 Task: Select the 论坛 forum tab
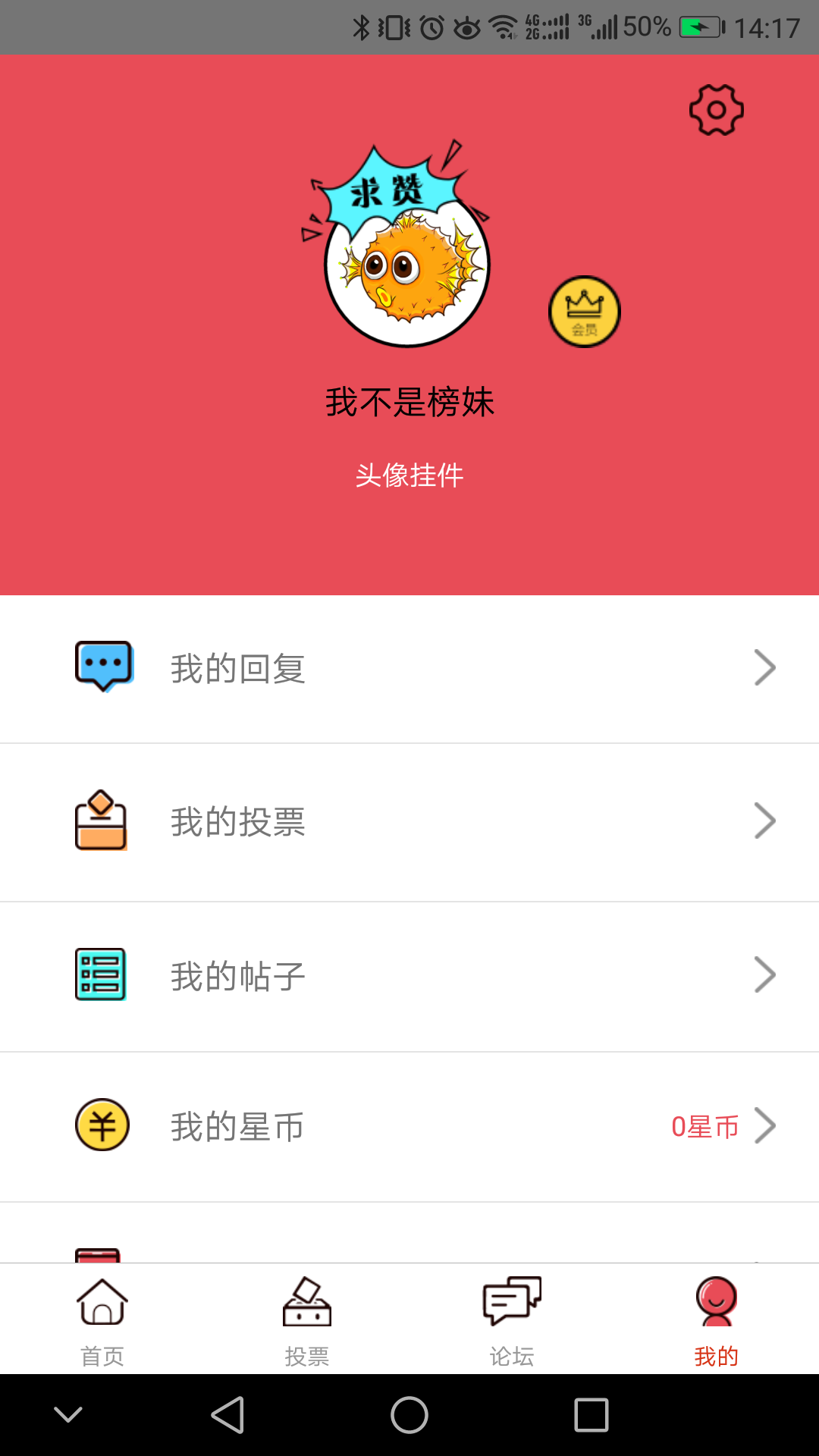pyautogui.click(x=512, y=1319)
